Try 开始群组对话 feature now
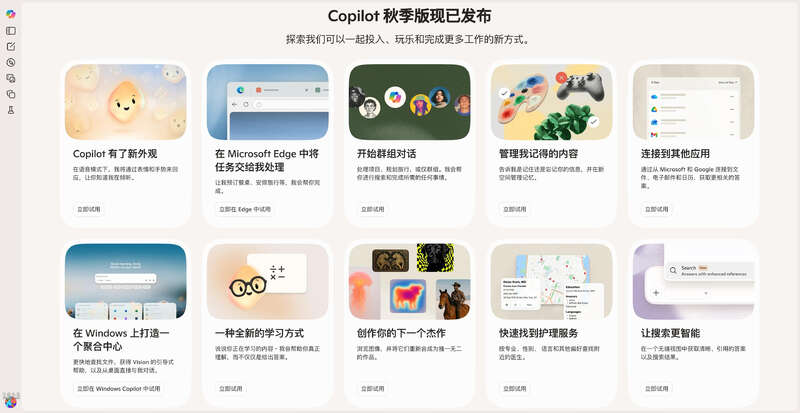This screenshot has width=800, height=413. tap(373, 209)
